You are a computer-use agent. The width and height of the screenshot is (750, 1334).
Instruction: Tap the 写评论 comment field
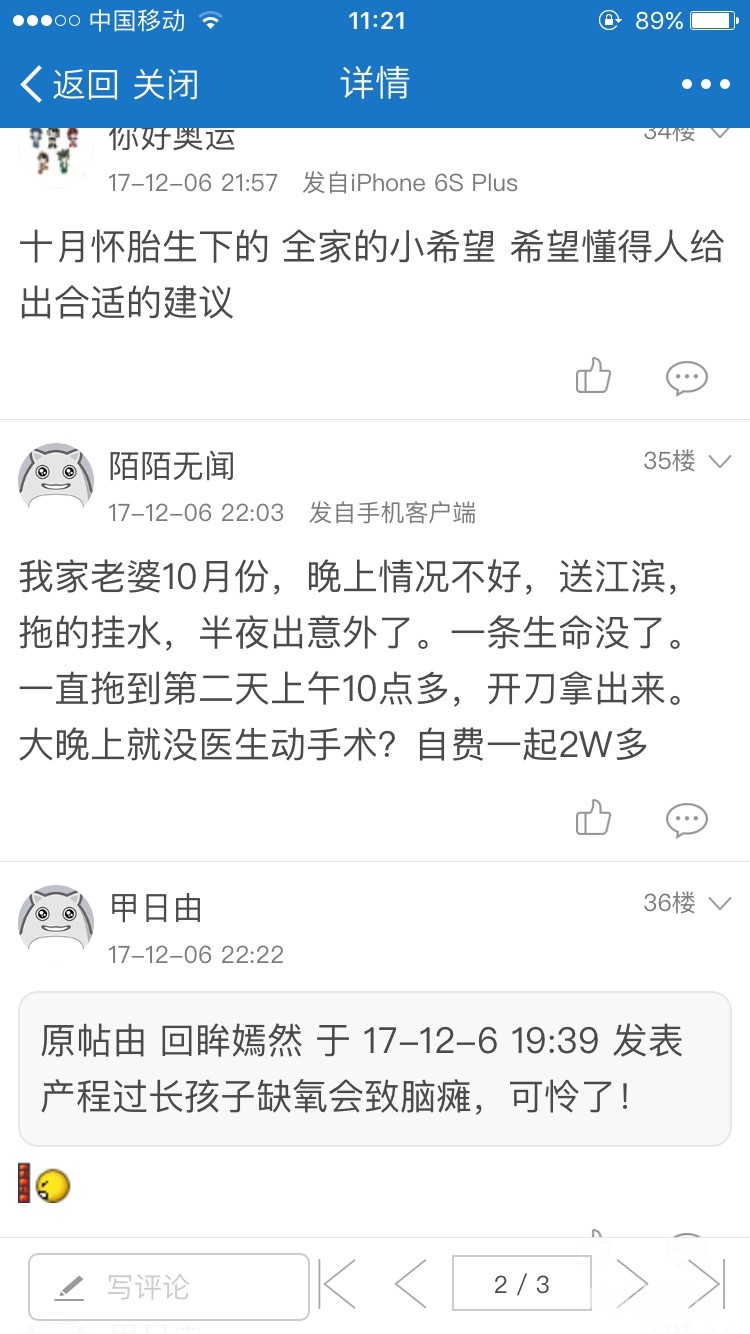tap(169, 1286)
